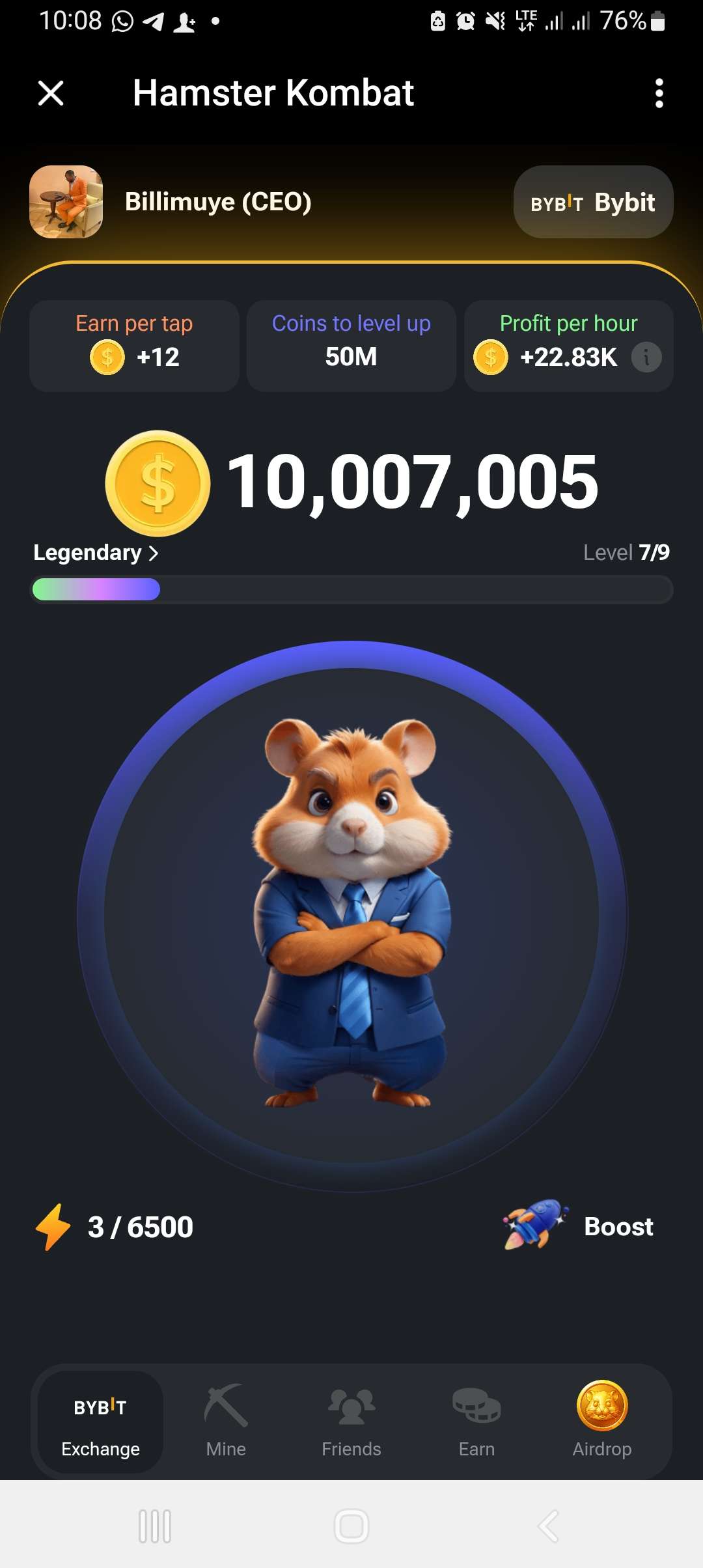Open the three-dot overflow menu
703x1568 pixels.
pyautogui.click(x=659, y=93)
